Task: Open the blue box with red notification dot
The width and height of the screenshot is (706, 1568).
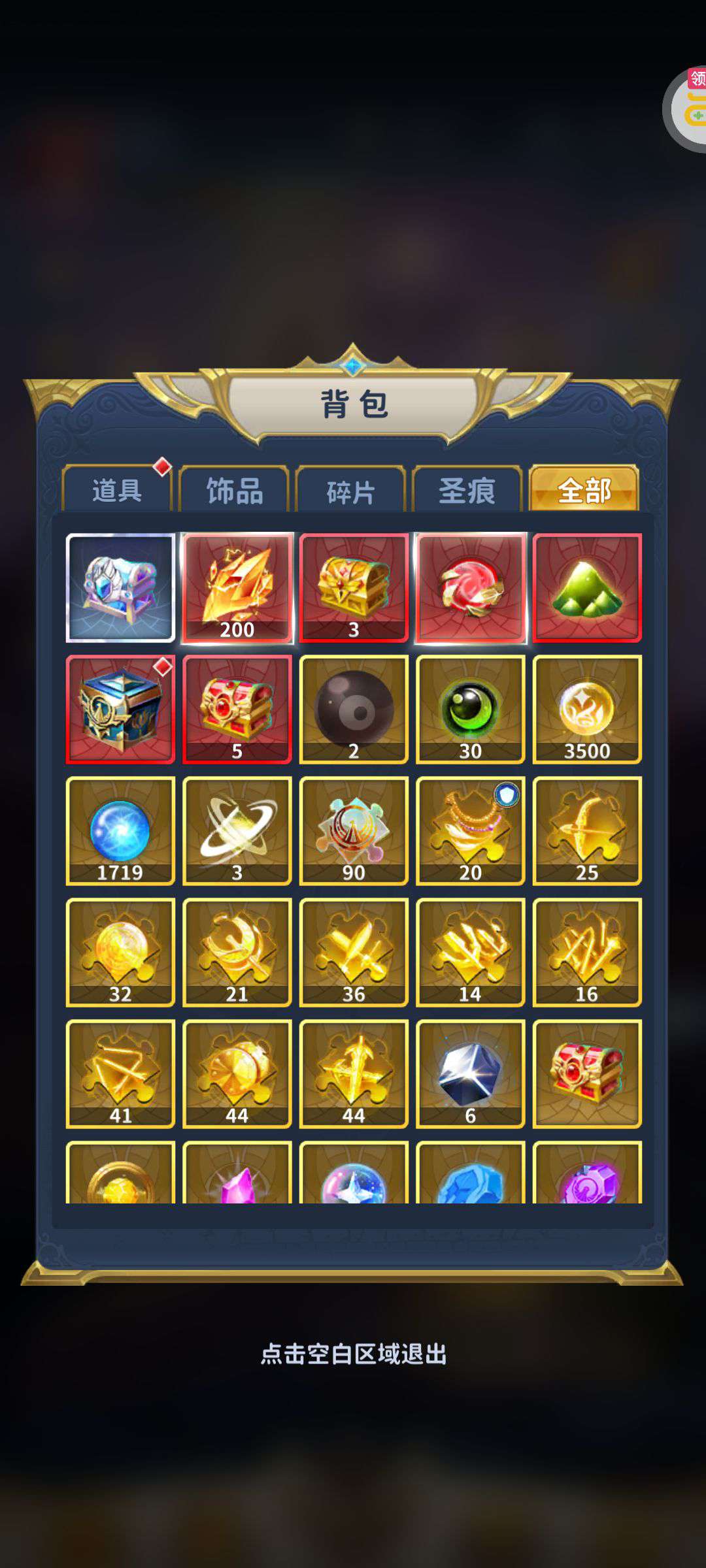Action: coord(120,710)
